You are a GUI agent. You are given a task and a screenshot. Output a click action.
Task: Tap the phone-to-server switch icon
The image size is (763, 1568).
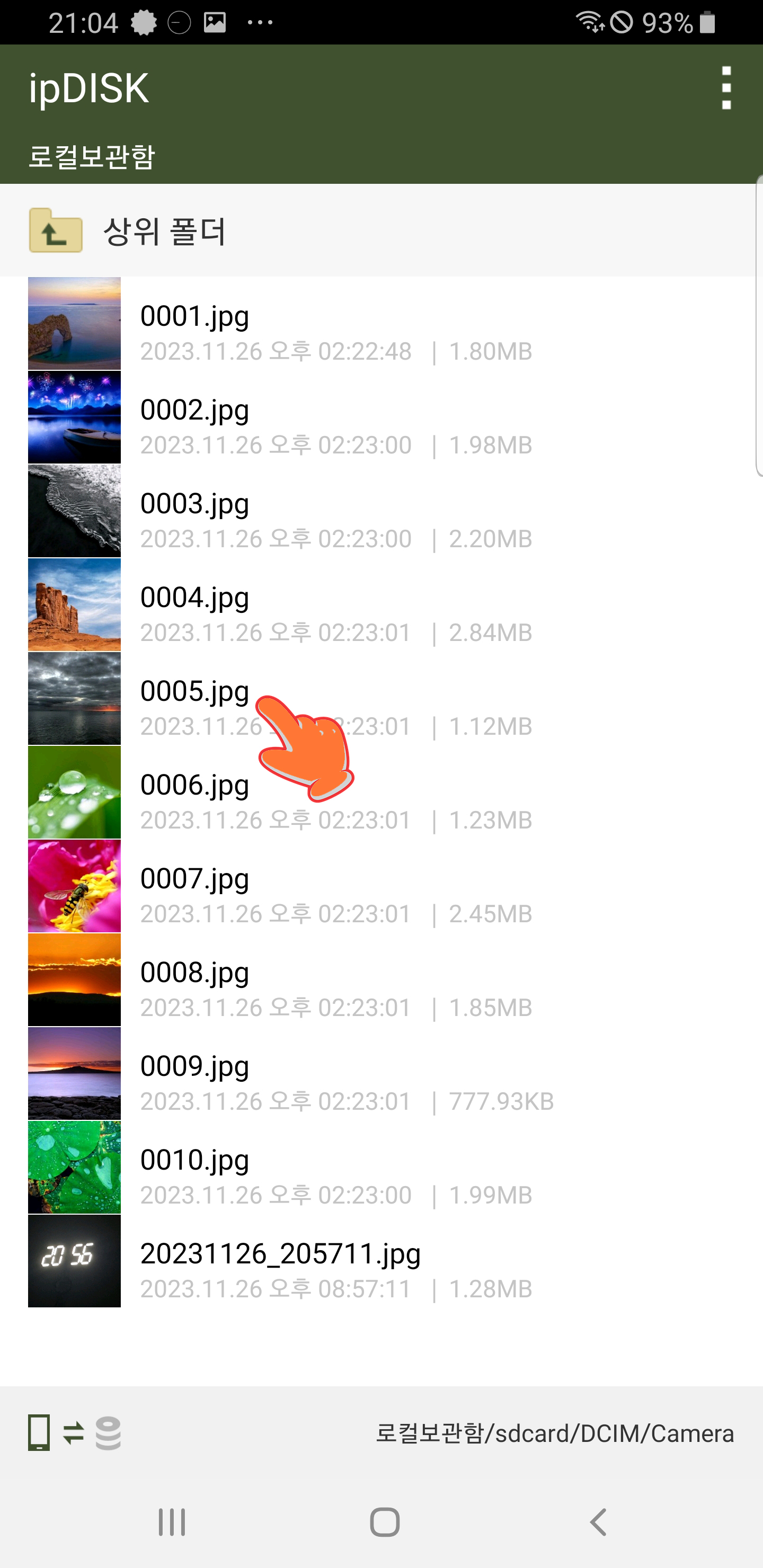click(x=74, y=1433)
